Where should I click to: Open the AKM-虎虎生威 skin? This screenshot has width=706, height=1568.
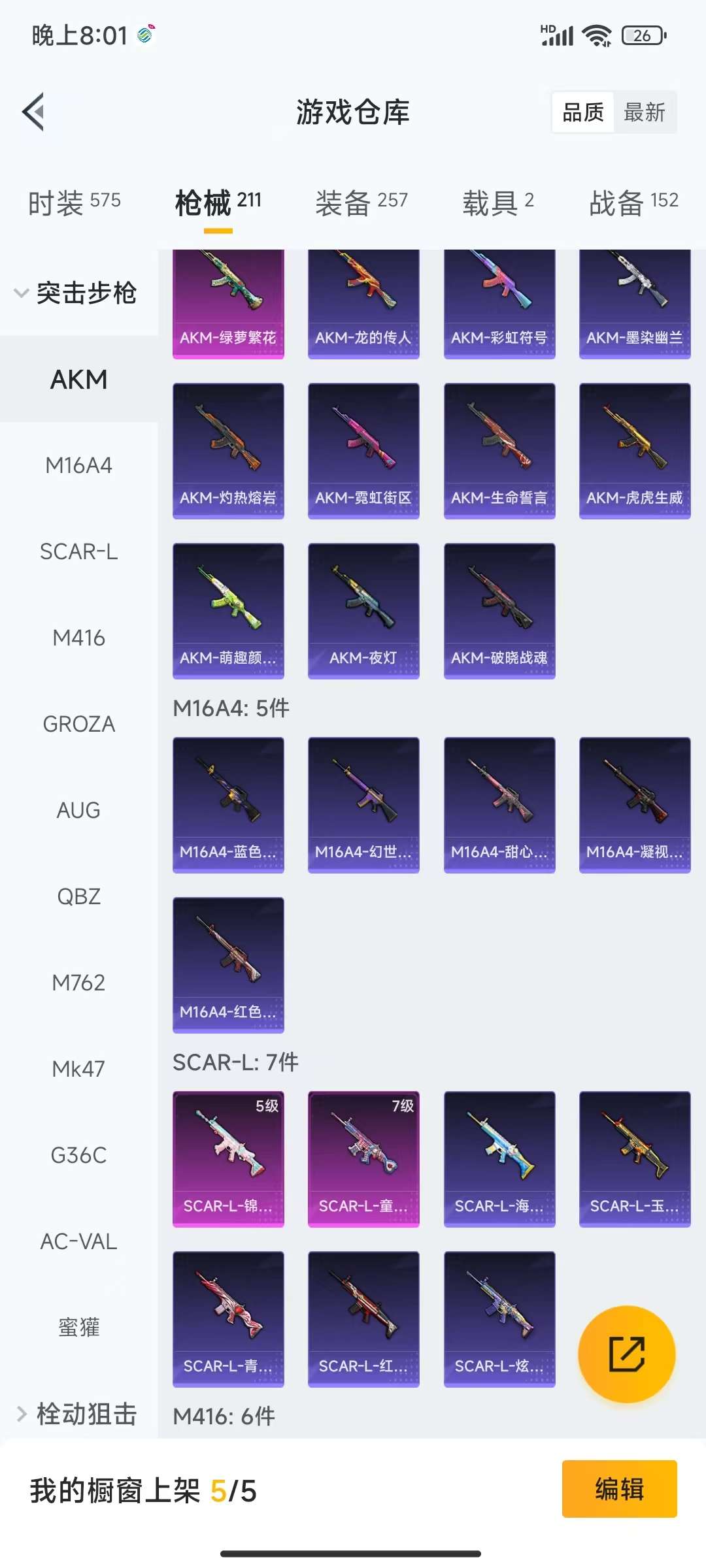(x=634, y=451)
